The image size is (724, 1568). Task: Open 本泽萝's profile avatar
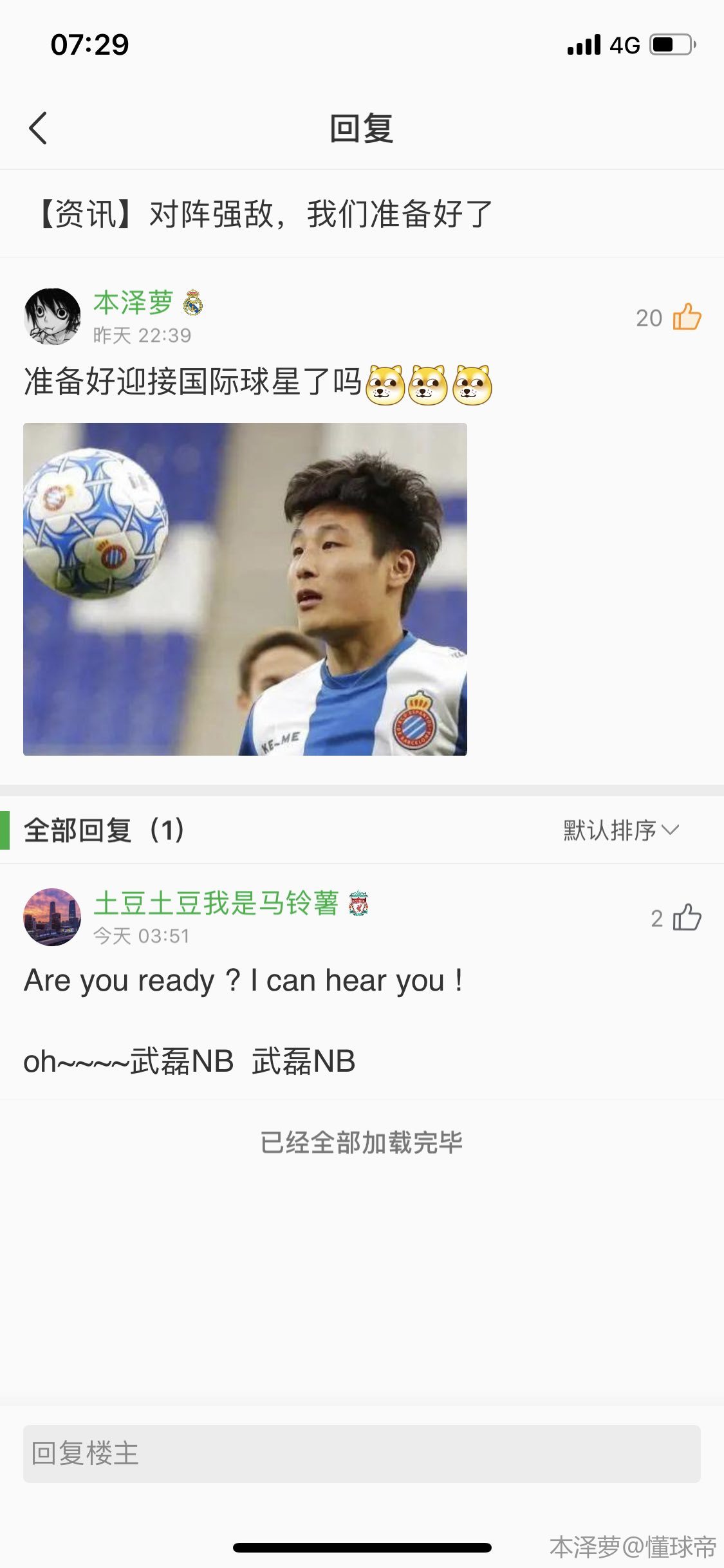pos(52,317)
